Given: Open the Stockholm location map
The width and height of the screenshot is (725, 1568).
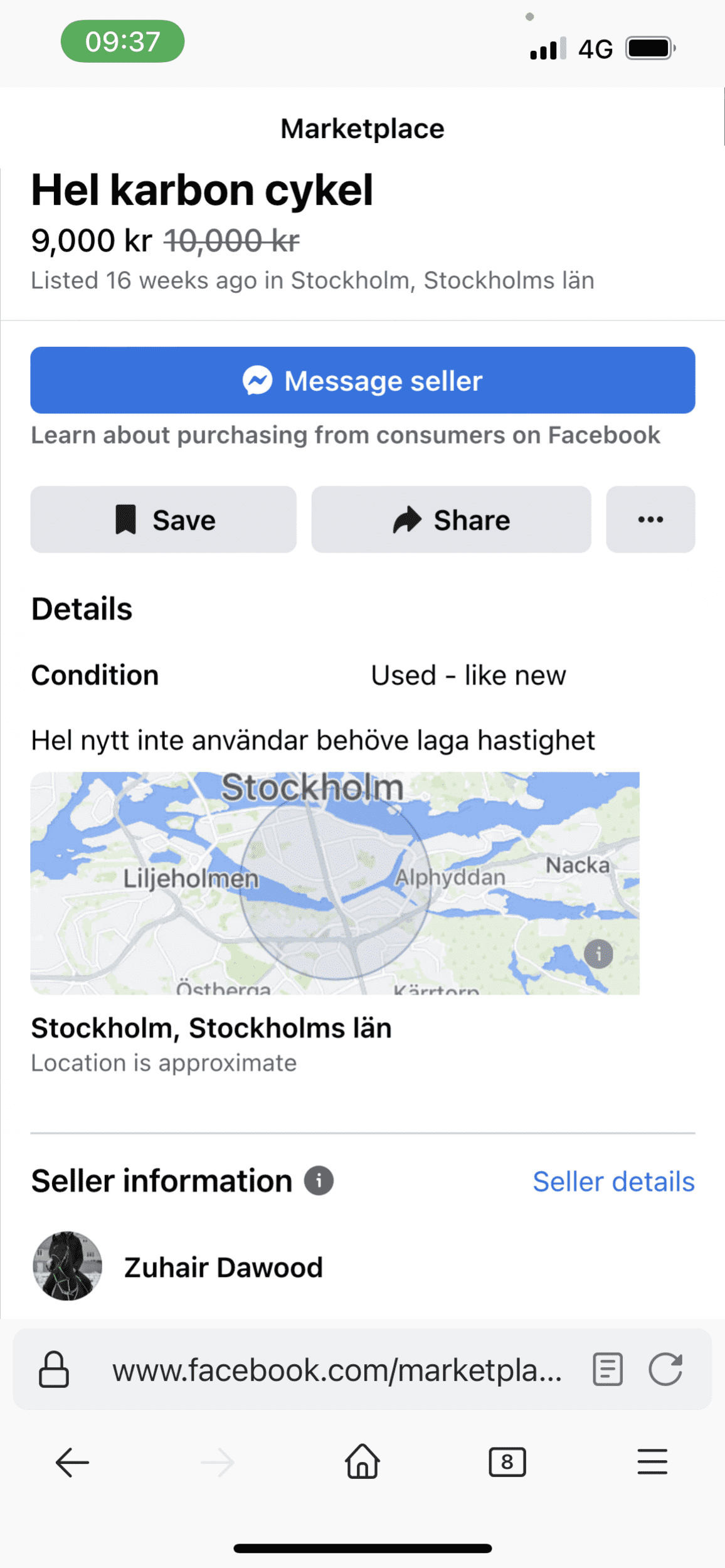Looking at the screenshot, I should pos(334,882).
